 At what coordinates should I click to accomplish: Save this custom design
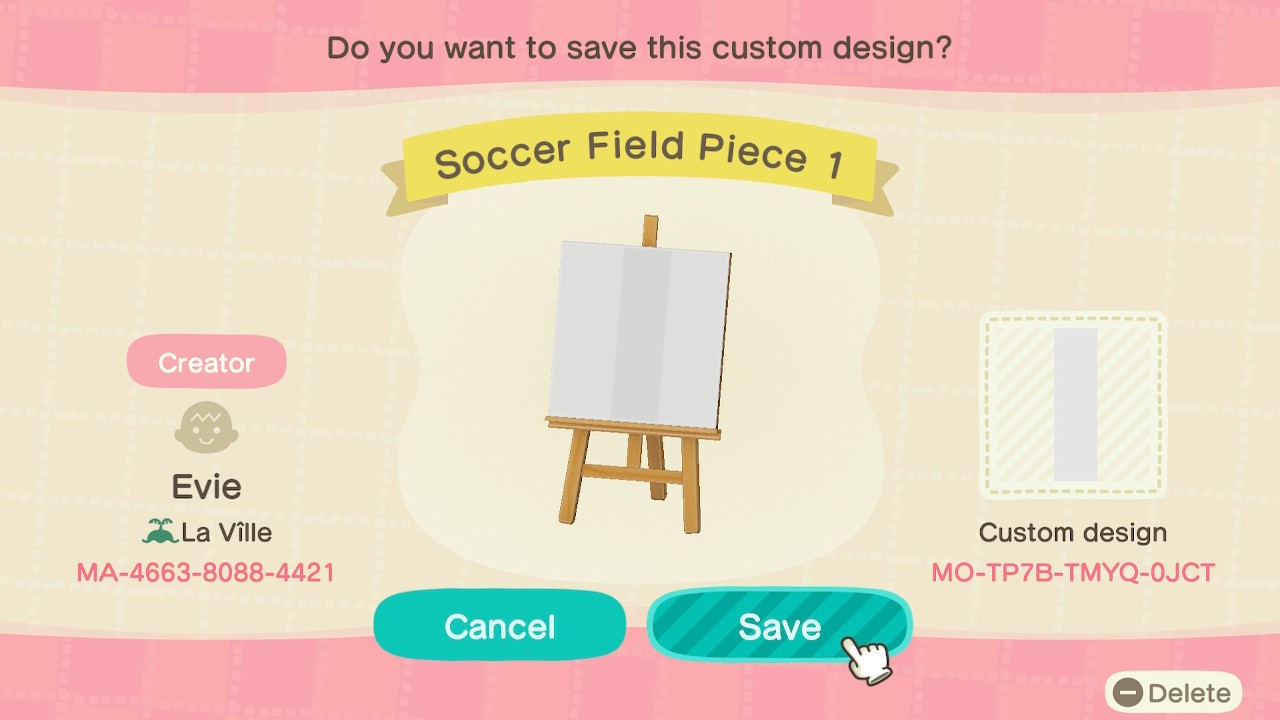(779, 626)
